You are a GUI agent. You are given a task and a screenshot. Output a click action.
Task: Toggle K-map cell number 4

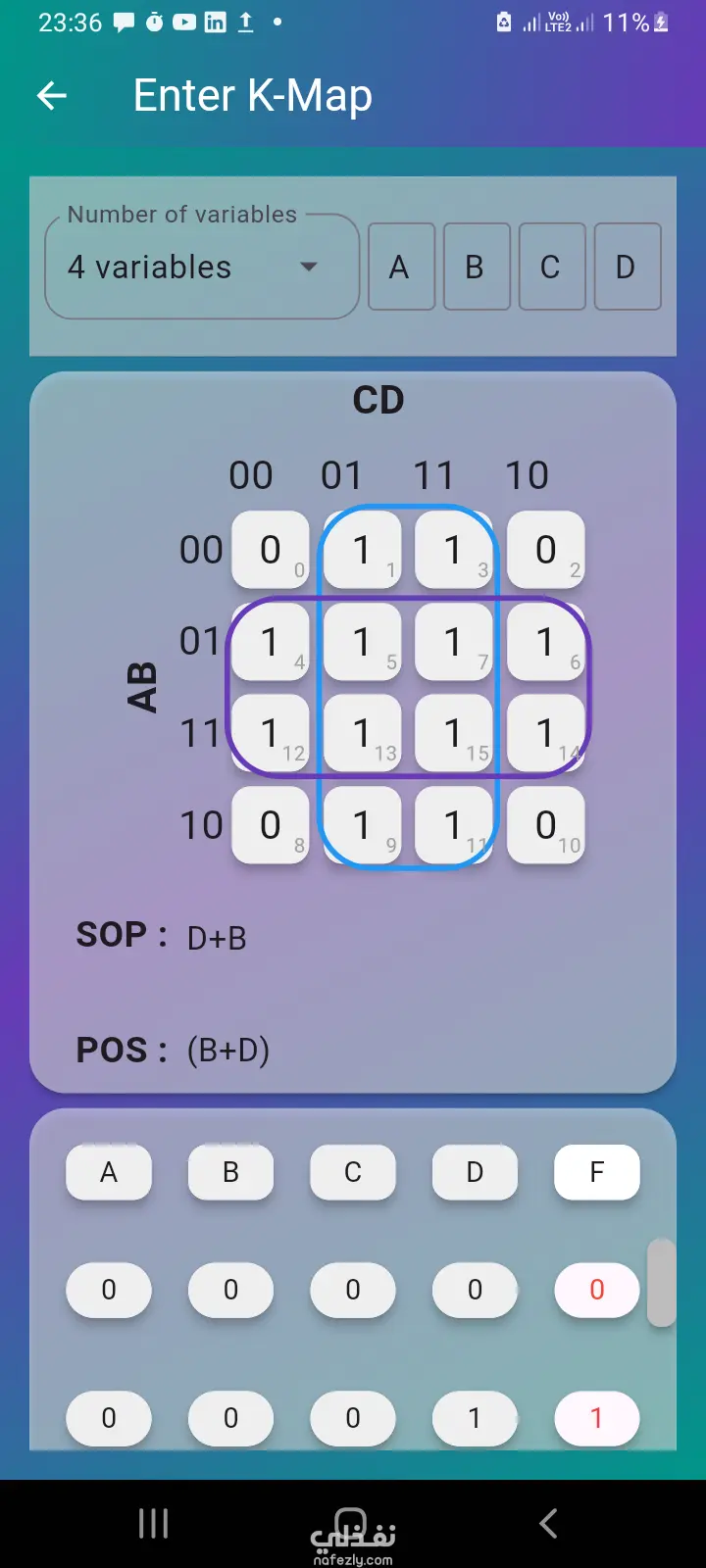pyautogui.click(x=271, y=642)
